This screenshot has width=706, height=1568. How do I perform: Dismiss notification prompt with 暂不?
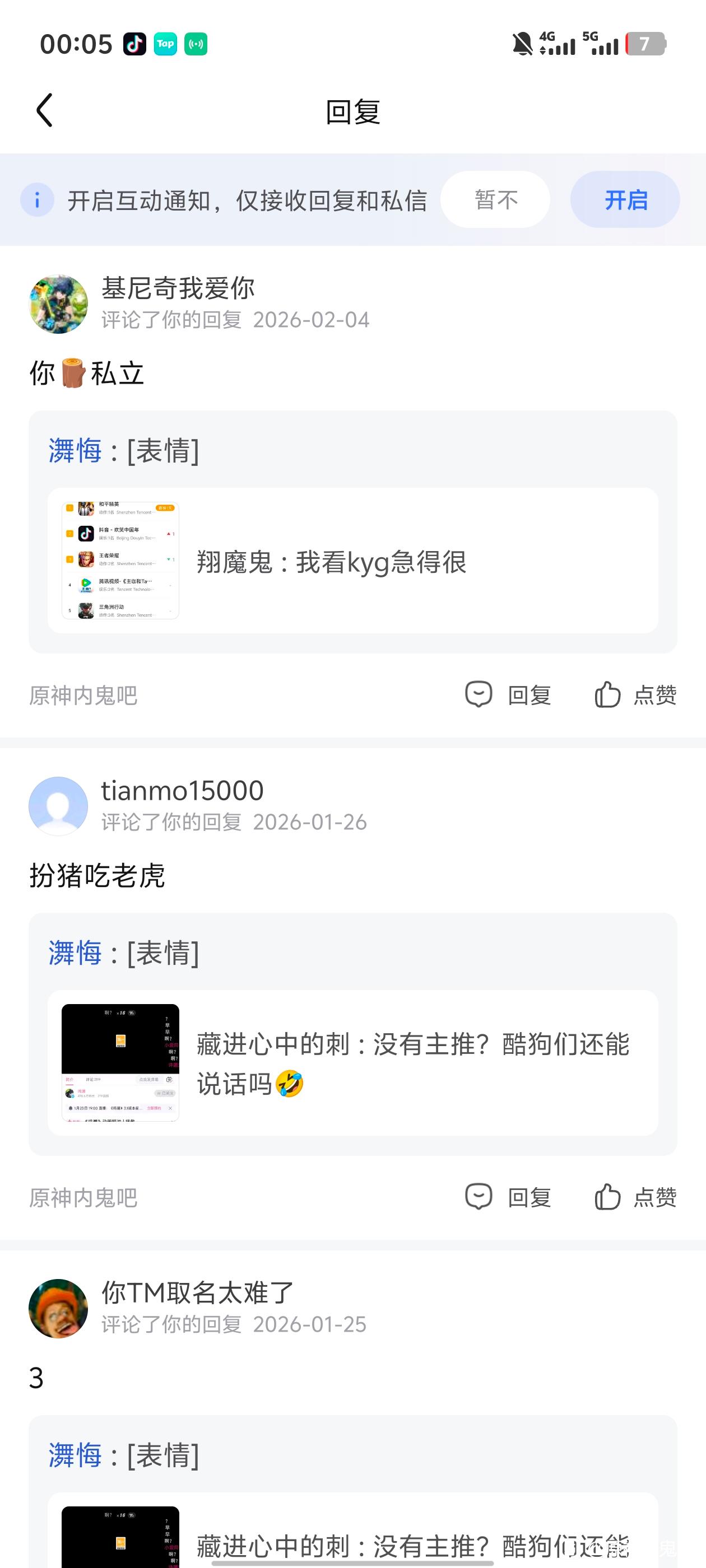point(495,200)
